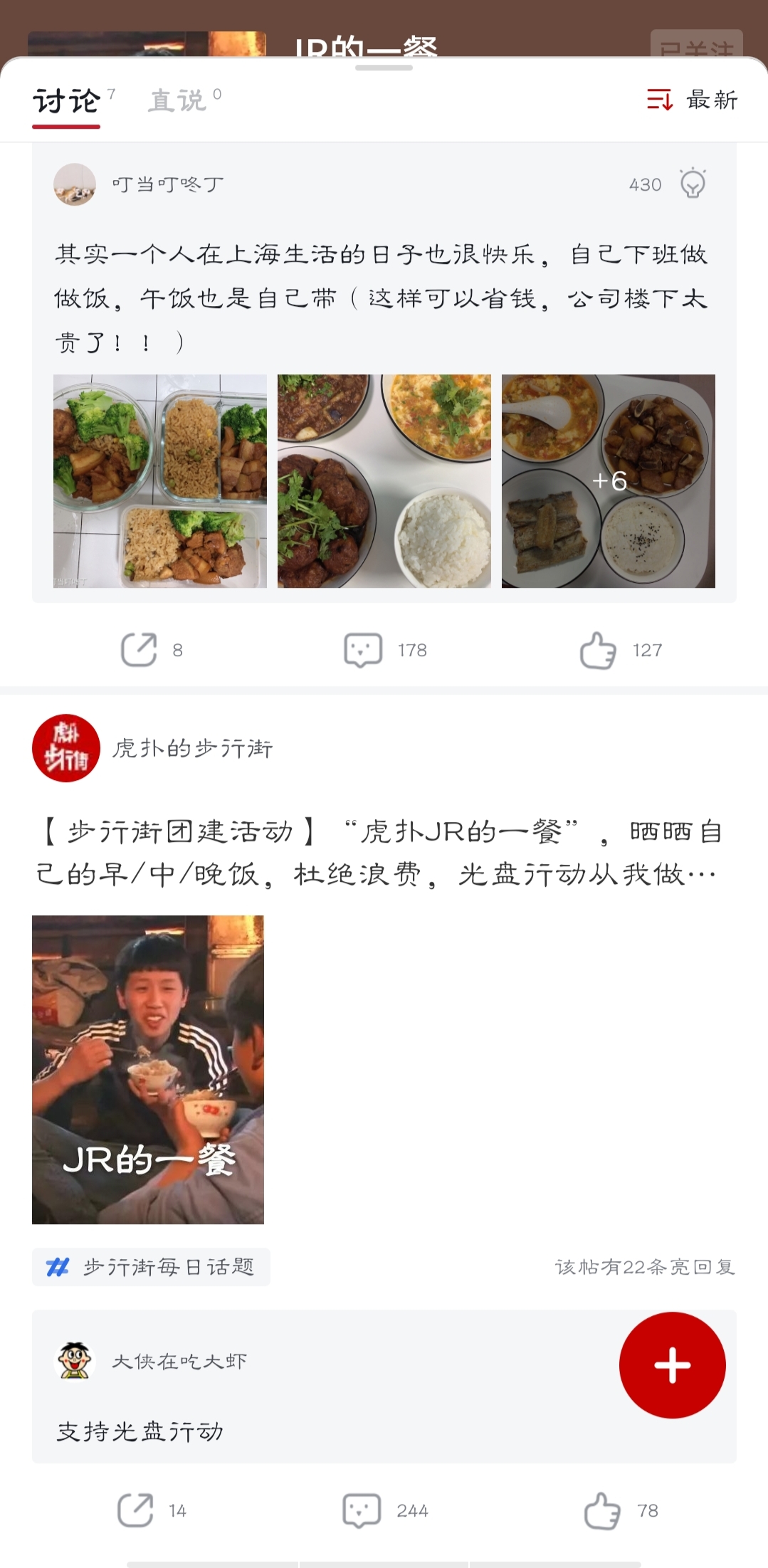View the JR的一餐 image in the post
This screenshot has width=768, height=1568.
pos(148,1069)
